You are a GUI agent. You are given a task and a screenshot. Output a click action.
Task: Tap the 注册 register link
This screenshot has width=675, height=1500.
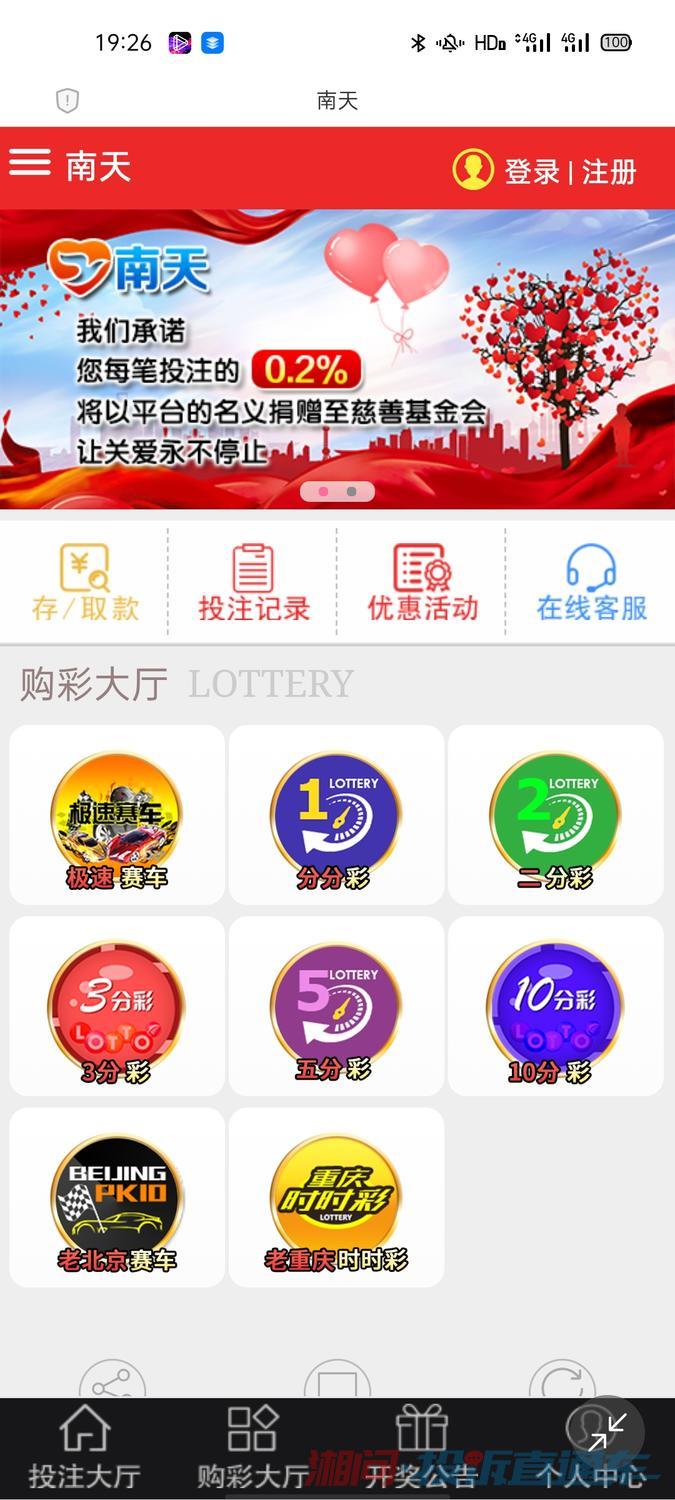point(609,171)
